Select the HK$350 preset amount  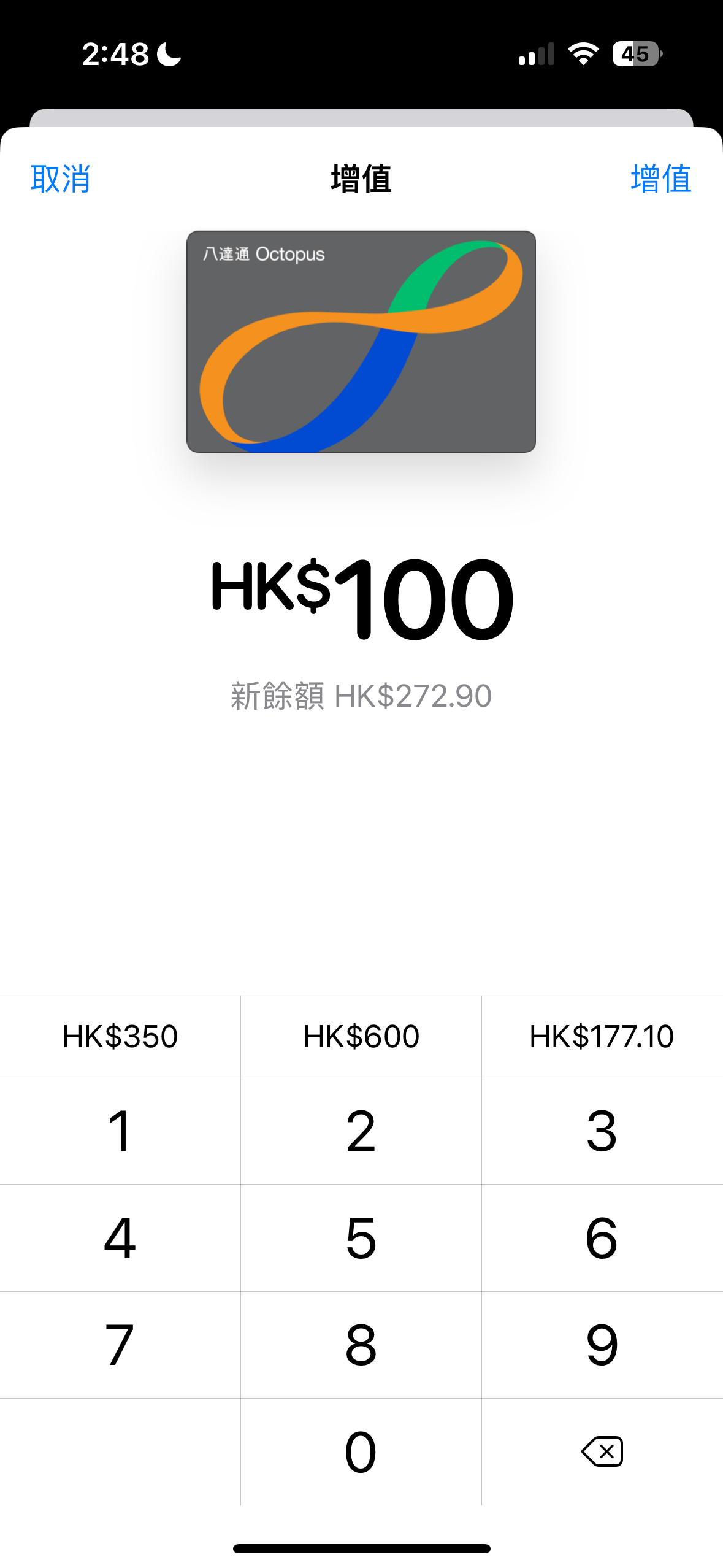click(120, 1036)
